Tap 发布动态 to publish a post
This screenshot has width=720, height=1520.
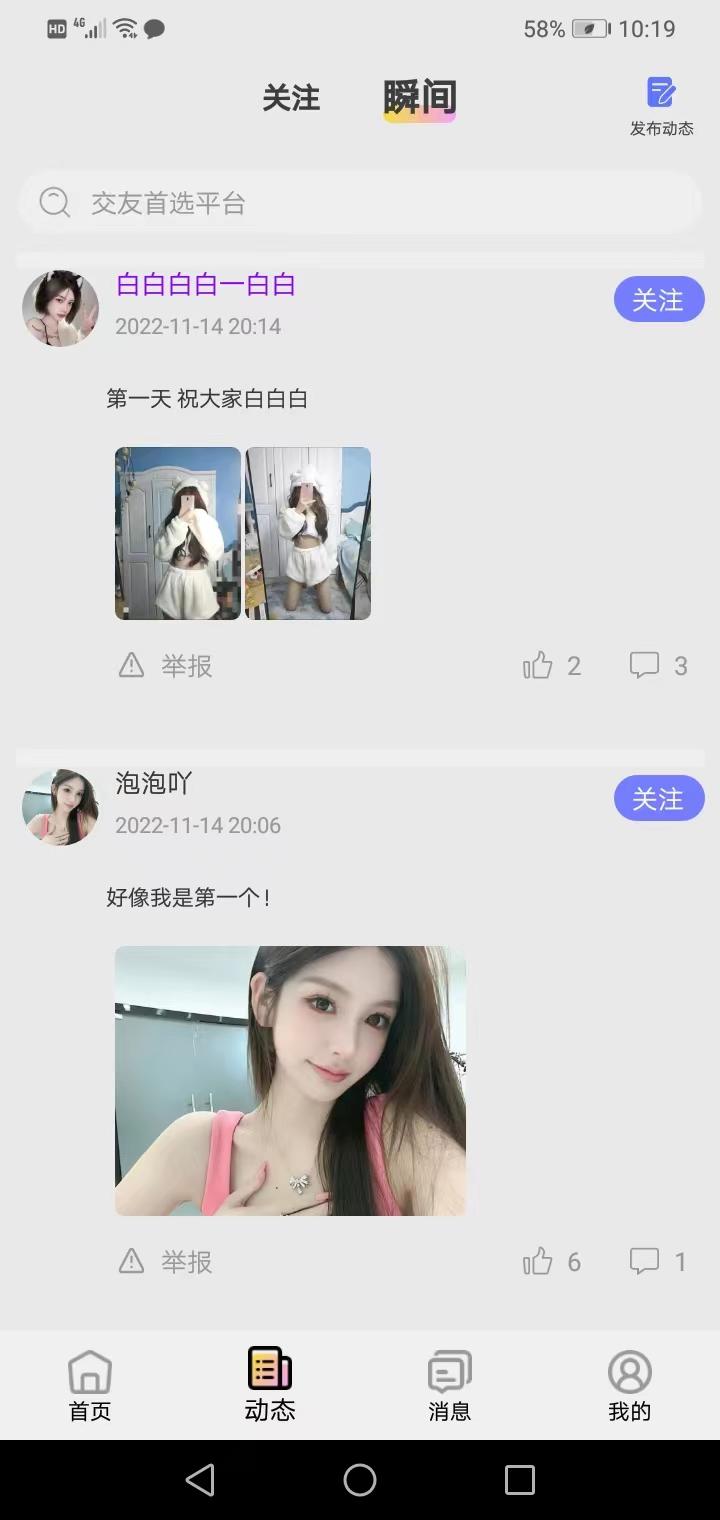click(x=661, y=106)
